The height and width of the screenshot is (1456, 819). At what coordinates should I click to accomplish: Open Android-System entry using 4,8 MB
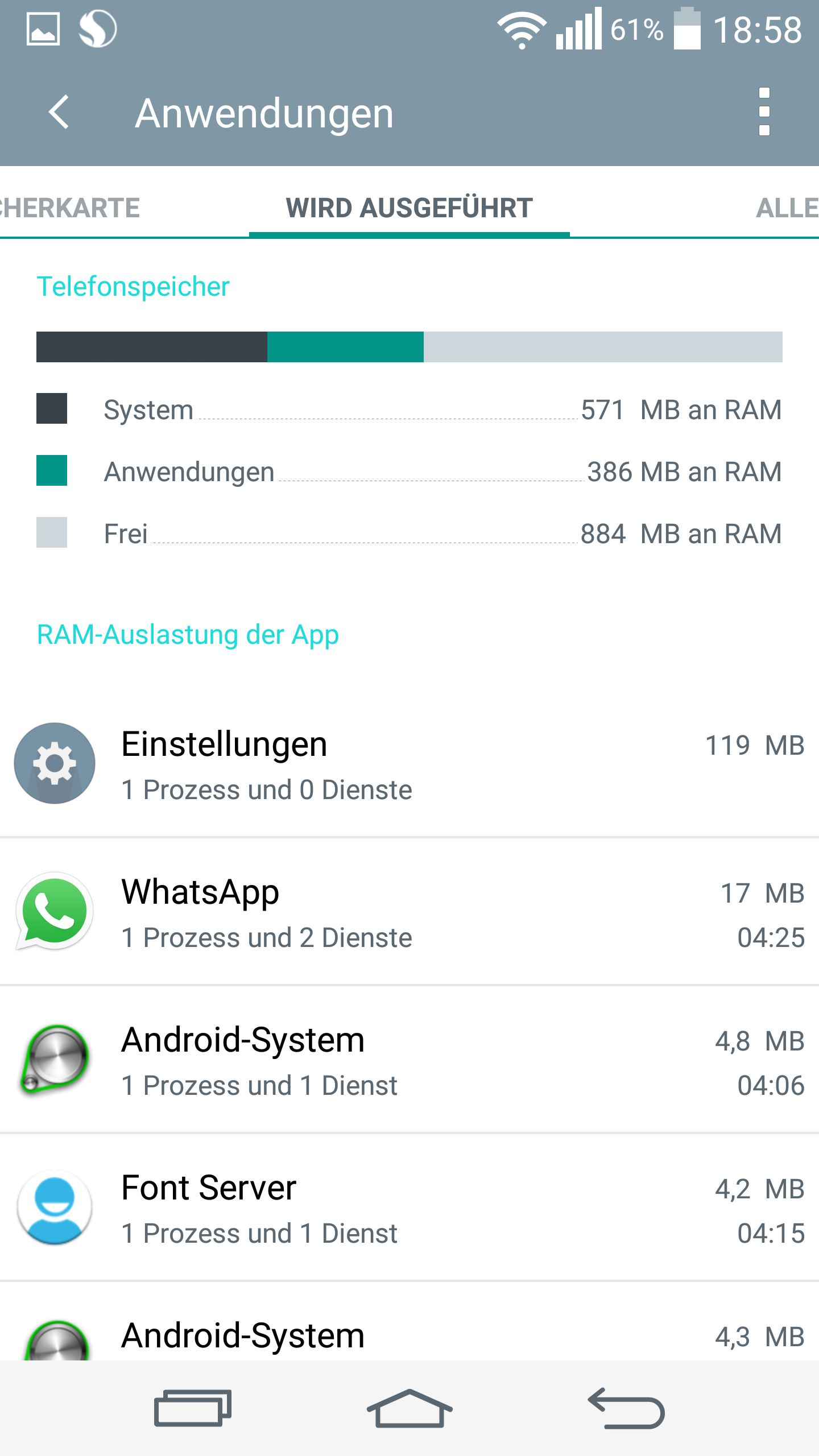point(409,1060)
